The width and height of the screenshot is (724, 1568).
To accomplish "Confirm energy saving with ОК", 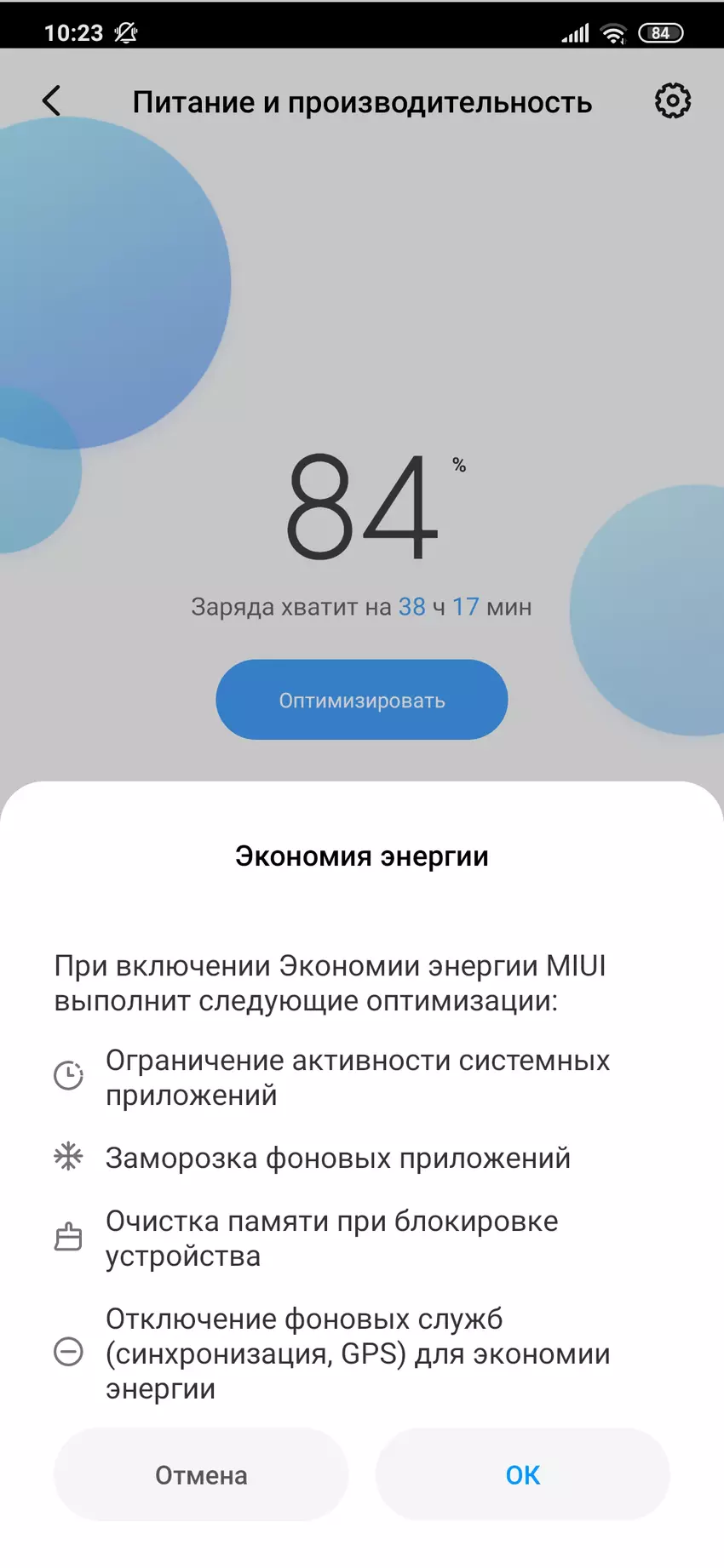I will 522,1475.
